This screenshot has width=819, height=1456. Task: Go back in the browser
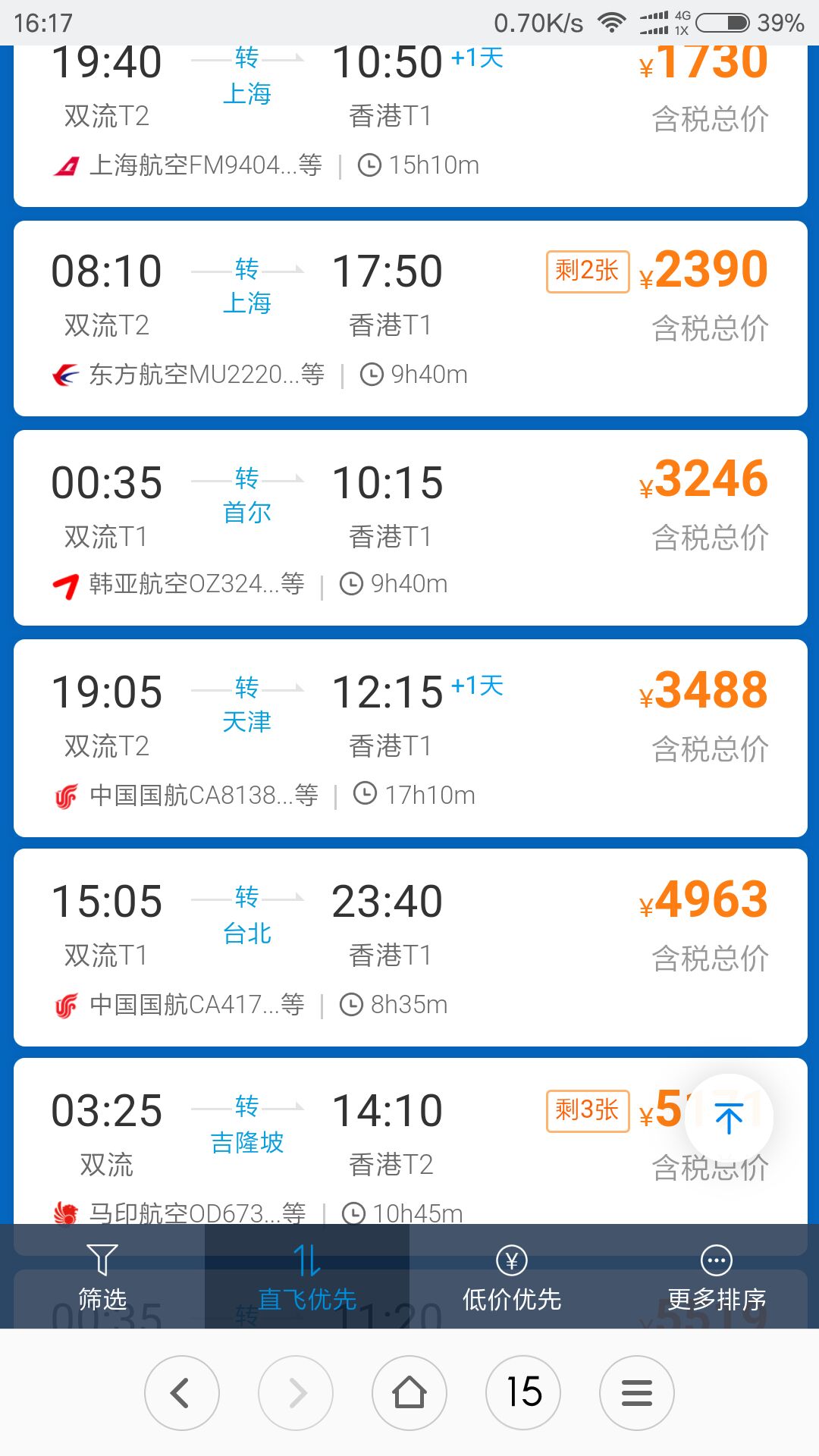[x=182, y=1393]
